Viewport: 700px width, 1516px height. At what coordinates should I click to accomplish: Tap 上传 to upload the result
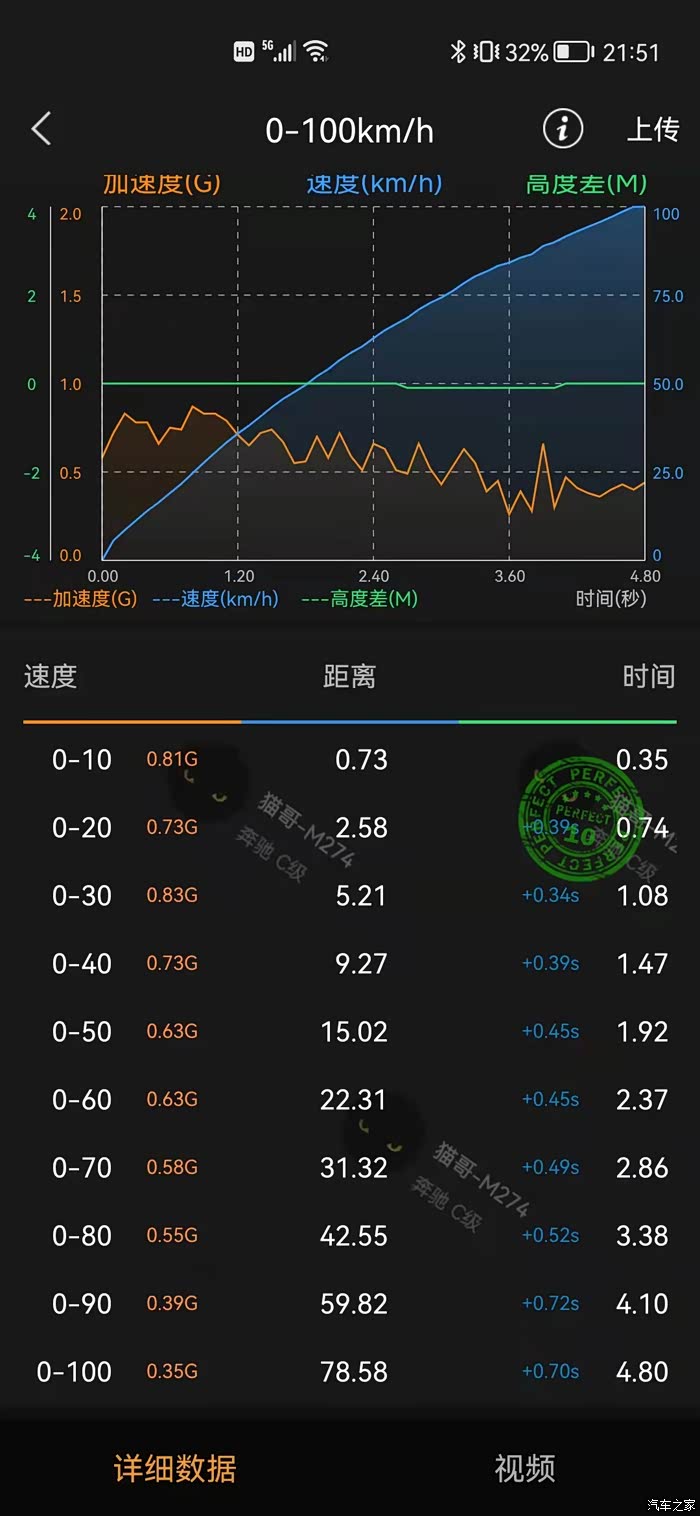point(652,129)
